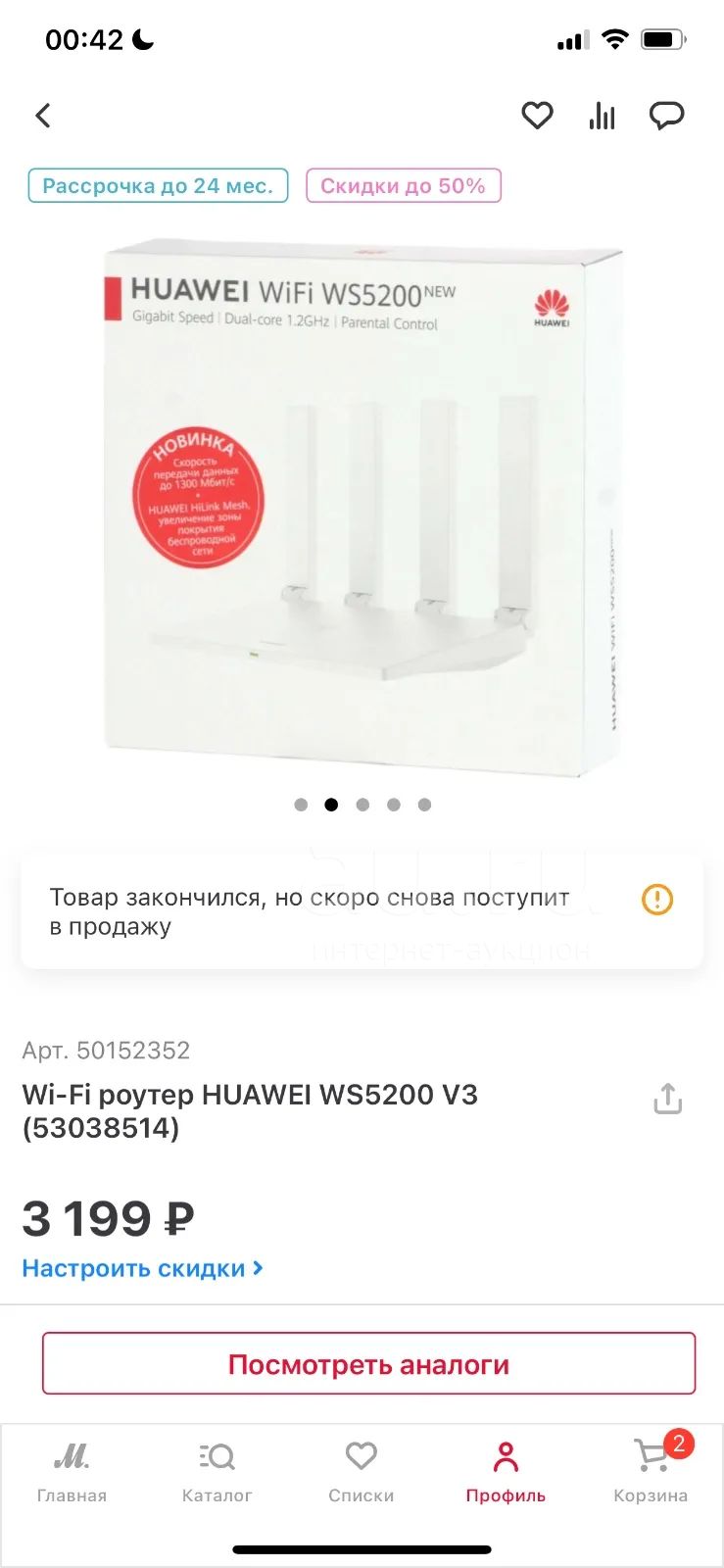Open the product comparison chart icon
Viewport: 724px width, 1568px height.
[602, 116]
